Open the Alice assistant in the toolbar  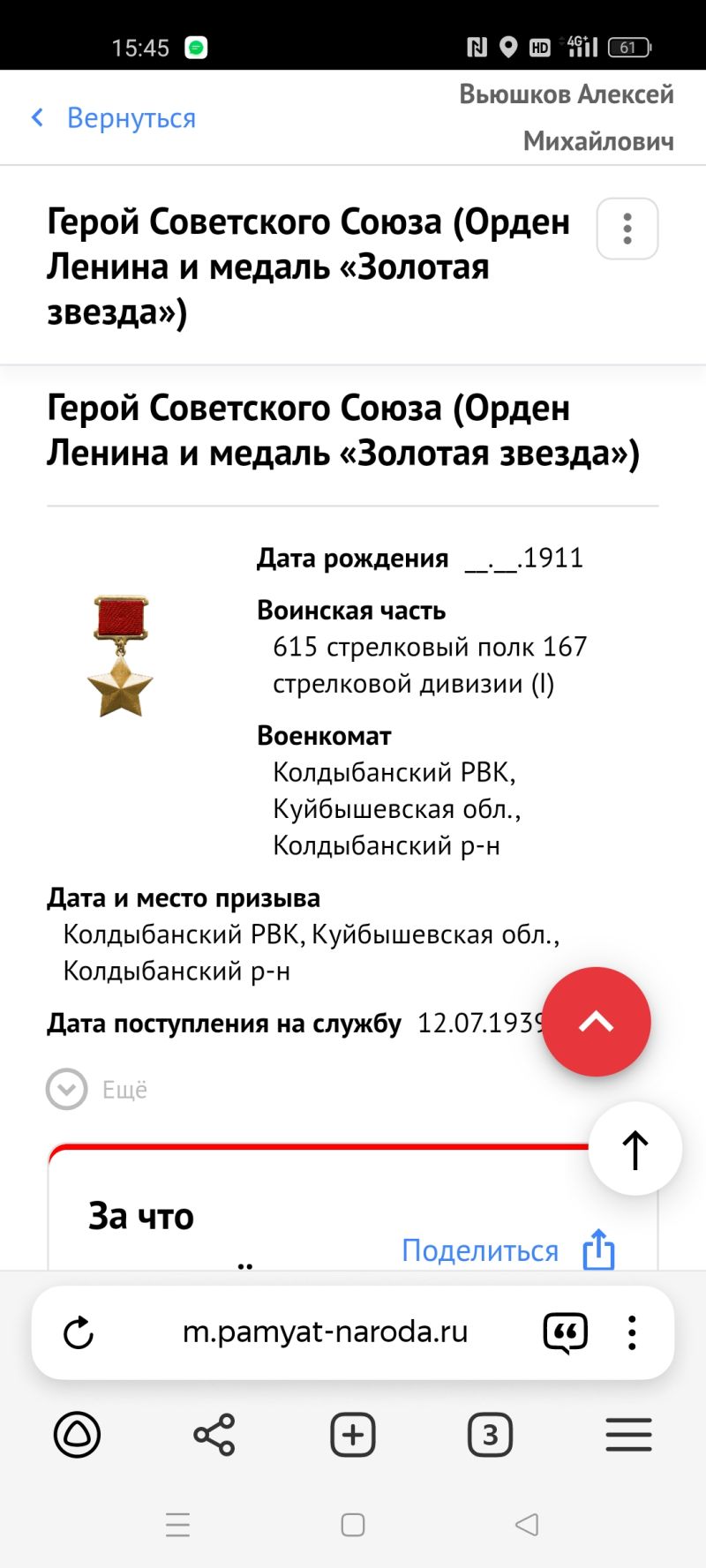pyautogui.click(x=78, y=1435)
